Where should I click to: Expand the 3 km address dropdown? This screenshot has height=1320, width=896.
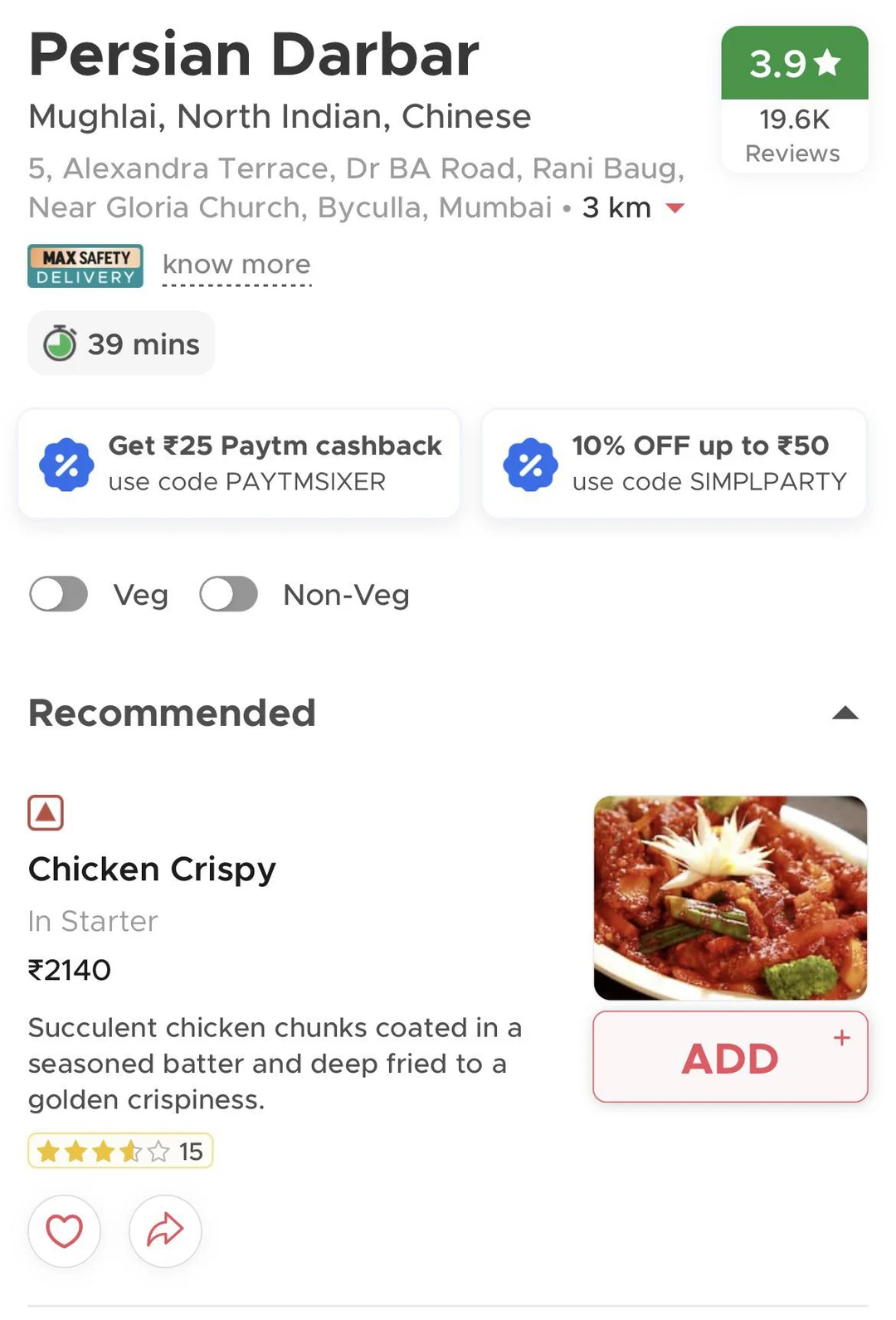[x=675, y=208]
